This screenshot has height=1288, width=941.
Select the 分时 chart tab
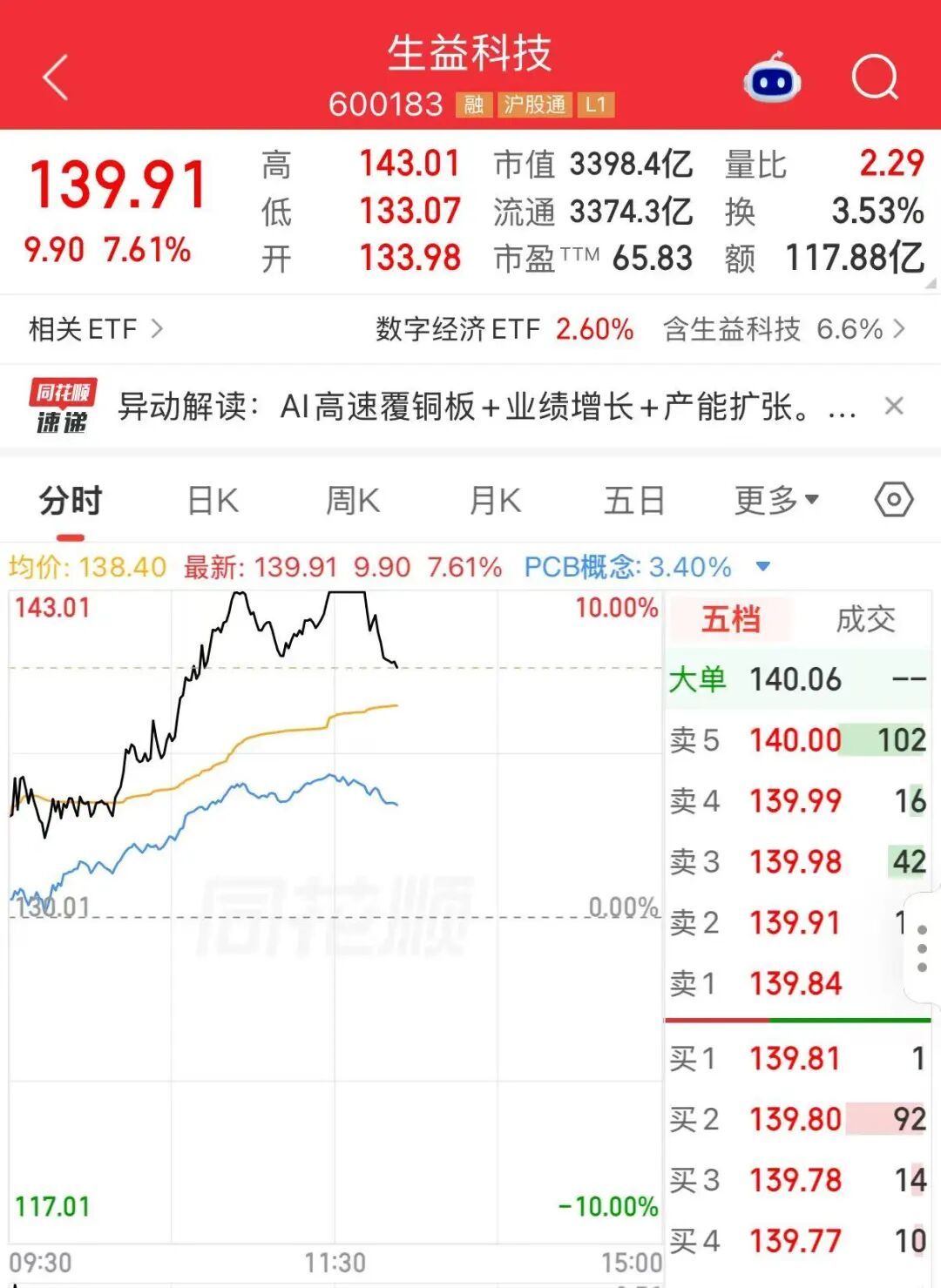pyautogui.click(x=71, y=501)
